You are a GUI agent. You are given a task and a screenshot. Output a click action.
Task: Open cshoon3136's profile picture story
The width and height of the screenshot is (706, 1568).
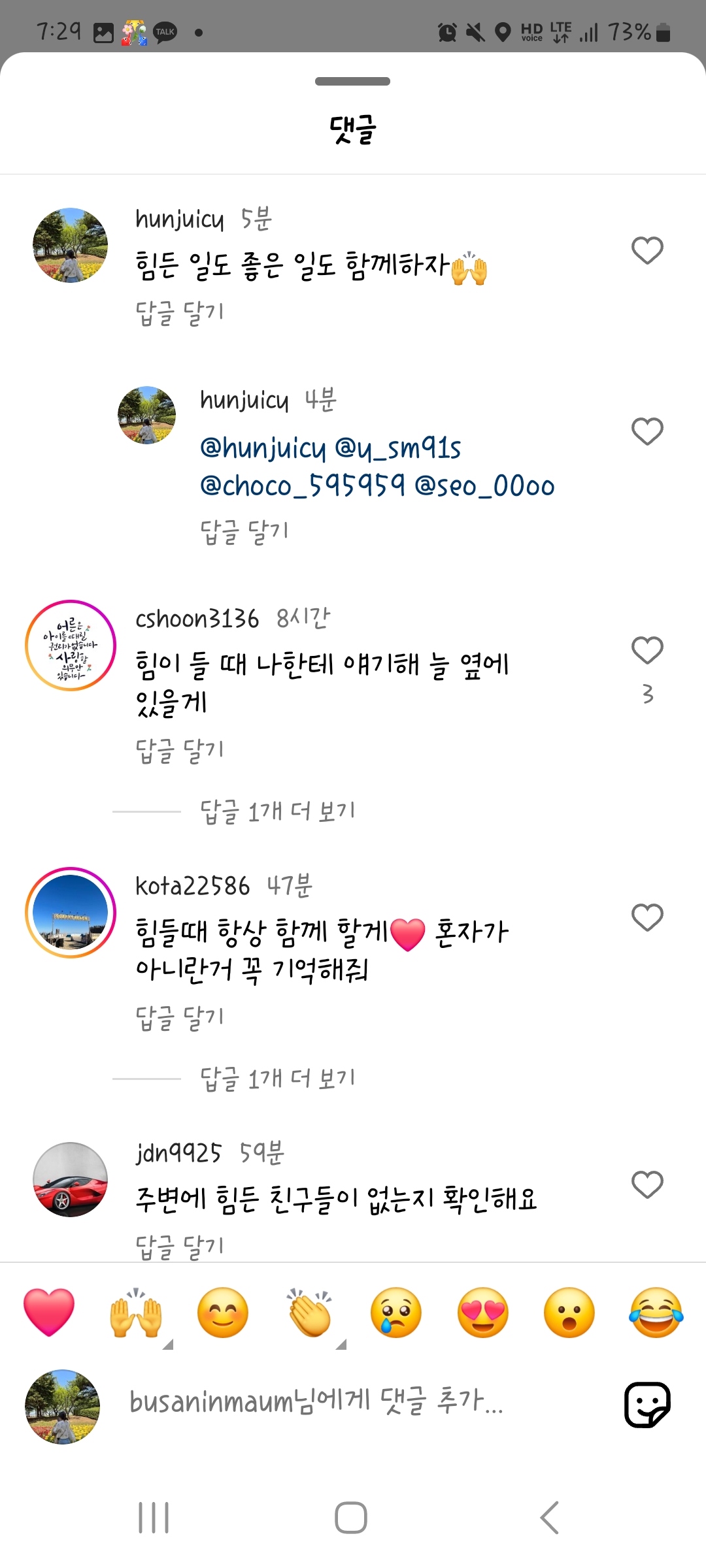pos(71,645)
